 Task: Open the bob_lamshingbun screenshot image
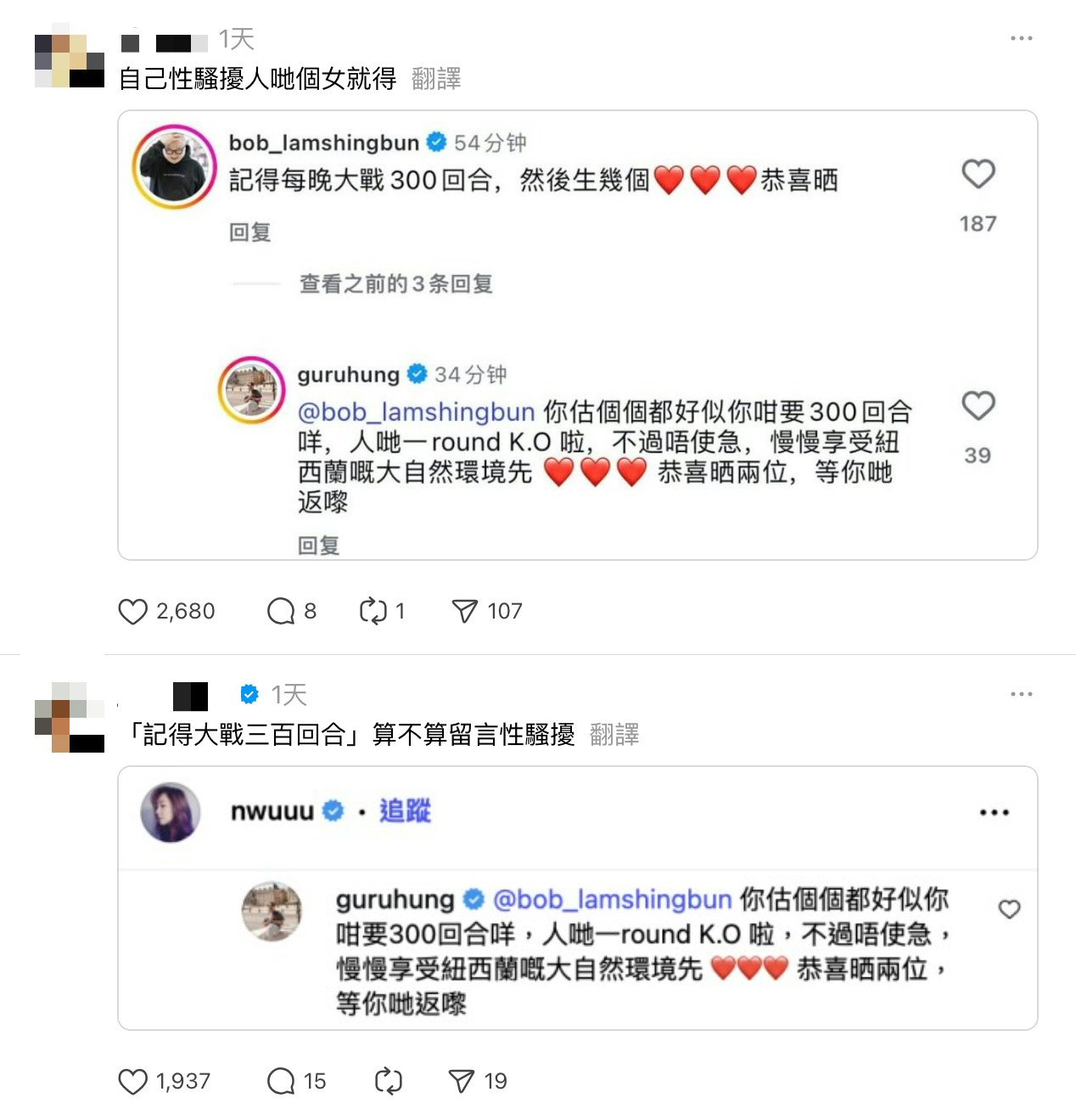click(577, 335)
